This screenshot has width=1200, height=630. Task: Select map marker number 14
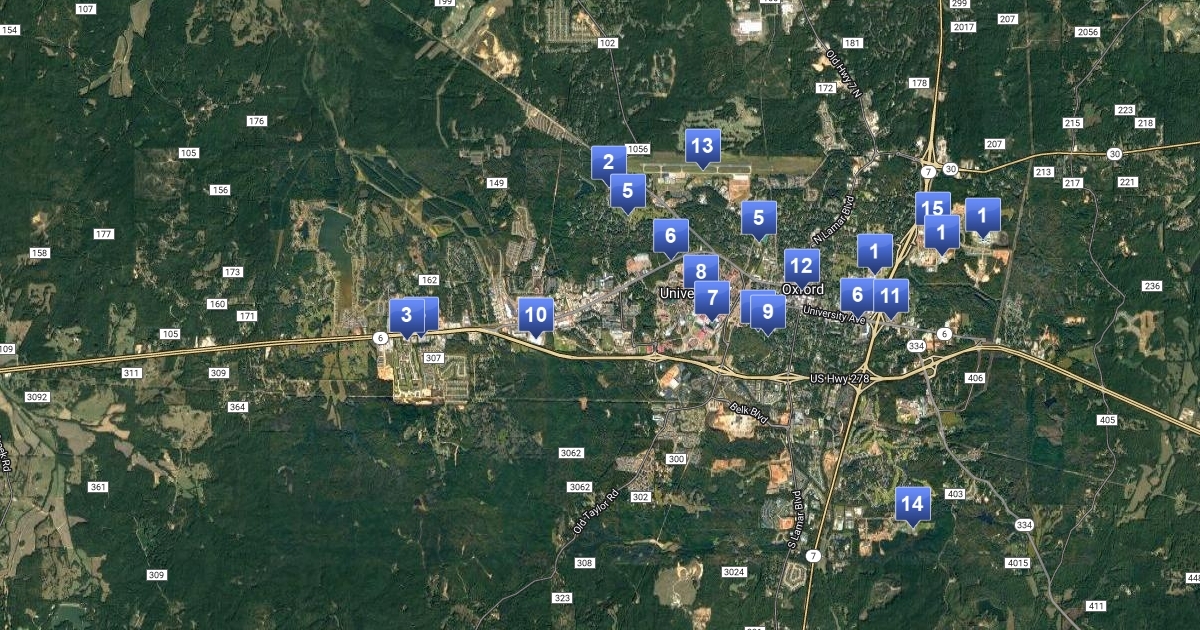pos(911,503)
